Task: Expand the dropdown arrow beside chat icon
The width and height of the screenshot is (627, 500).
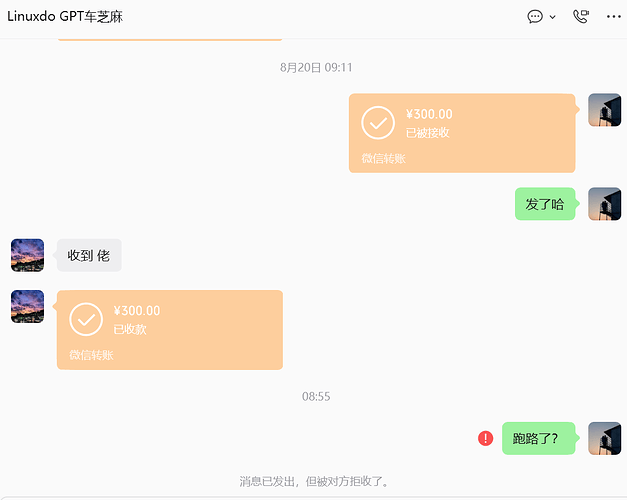Action: [x=553, y=17]
